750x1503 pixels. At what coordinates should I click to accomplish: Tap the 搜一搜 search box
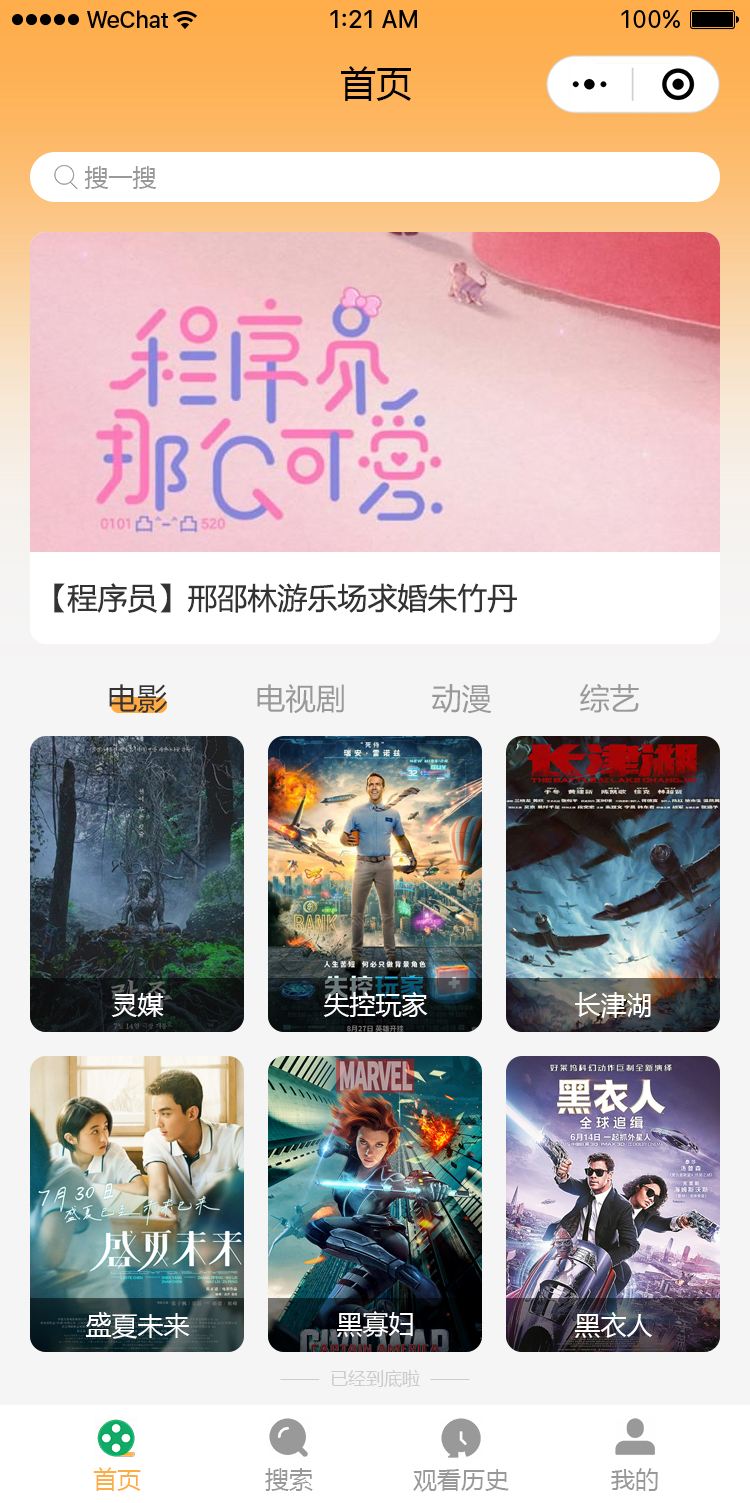375,177
